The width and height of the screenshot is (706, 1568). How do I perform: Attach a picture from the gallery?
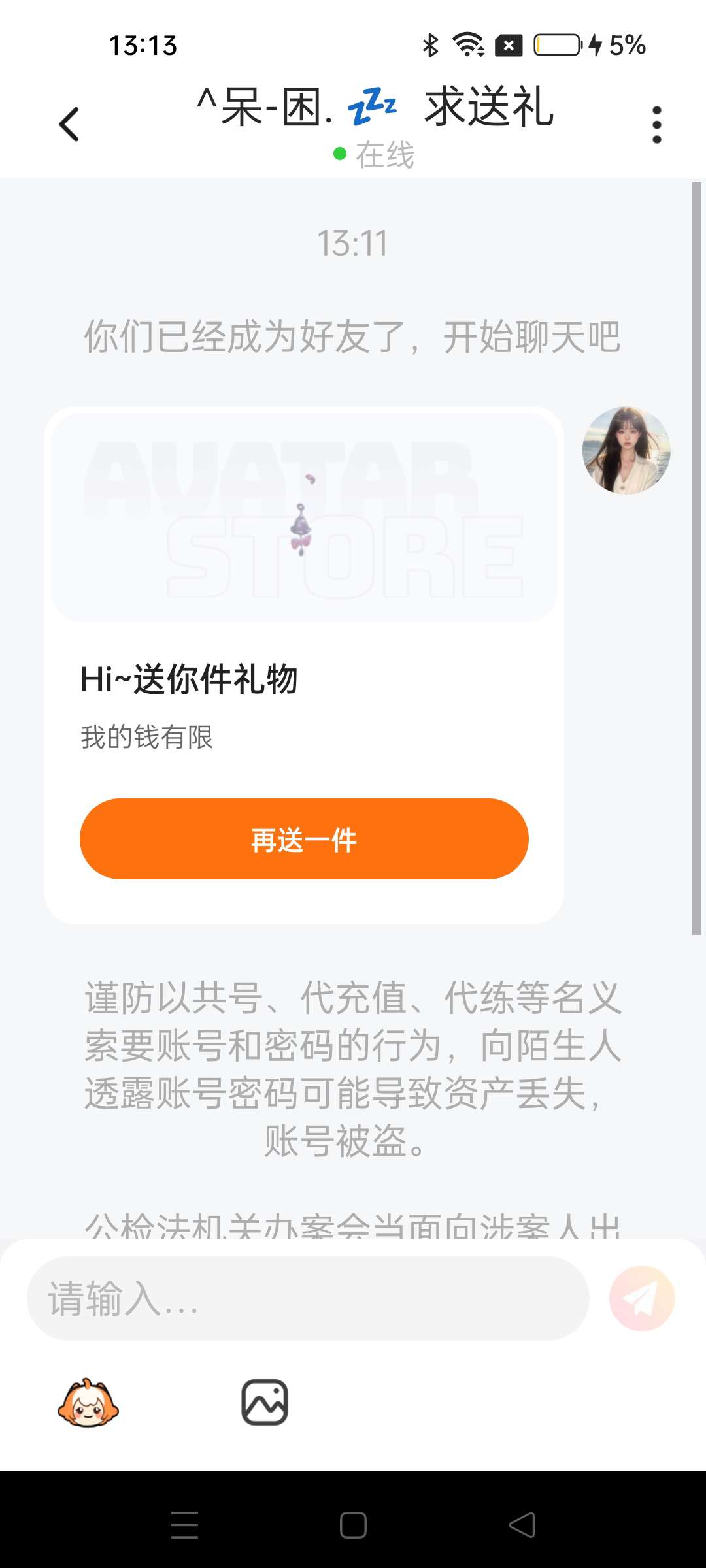(x=265, y=1403)
